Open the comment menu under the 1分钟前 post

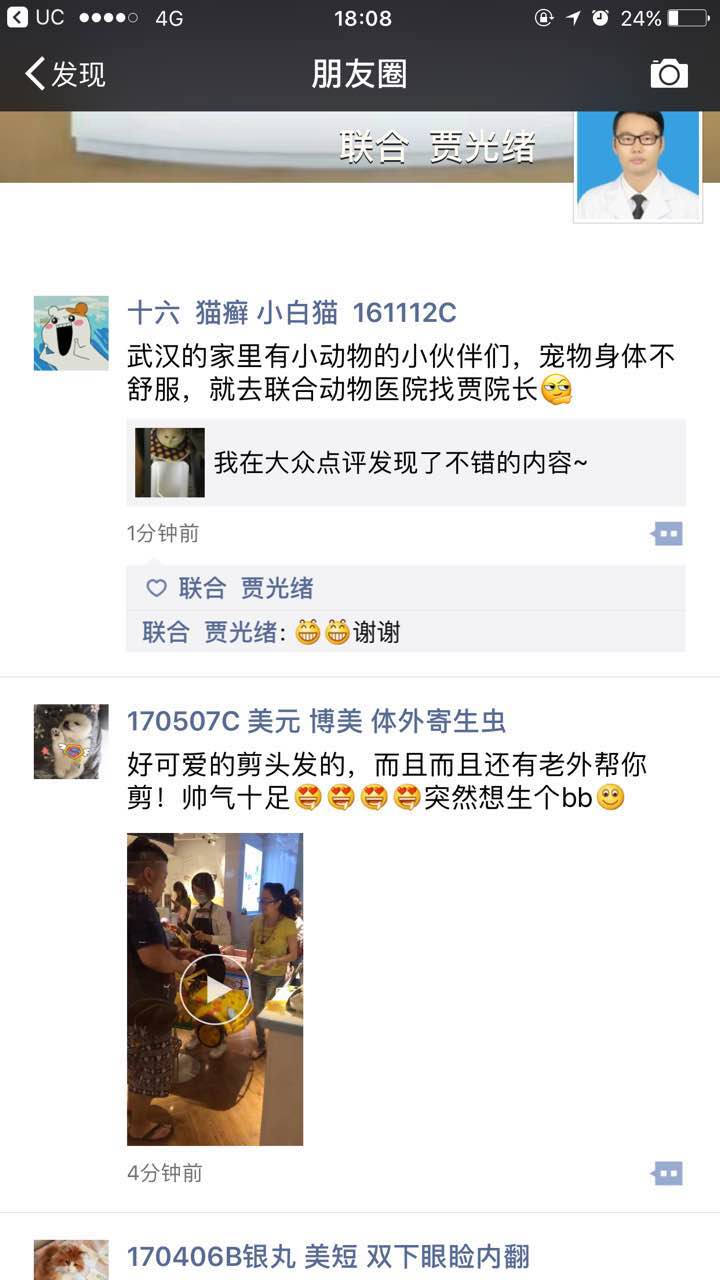[666, 534]
